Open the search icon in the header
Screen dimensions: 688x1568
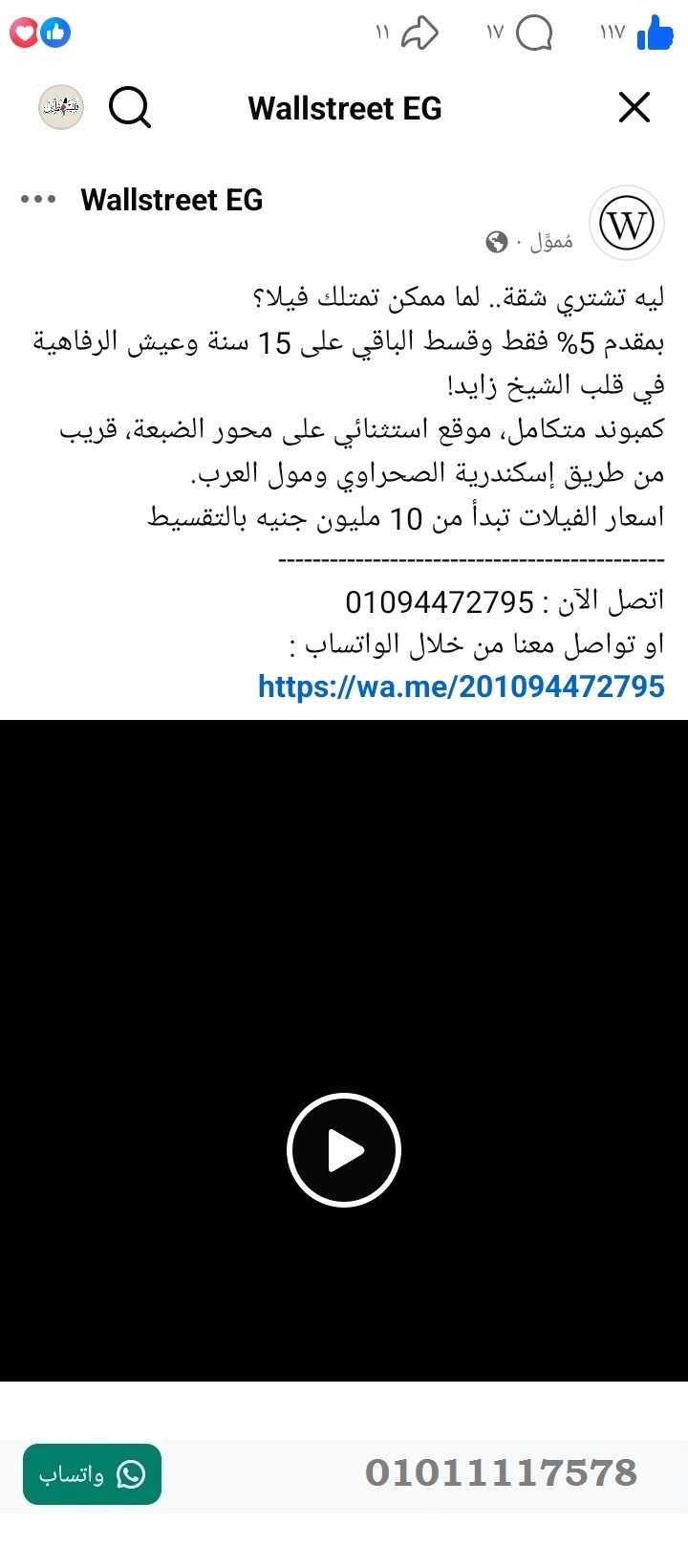[x=131, y=107]
